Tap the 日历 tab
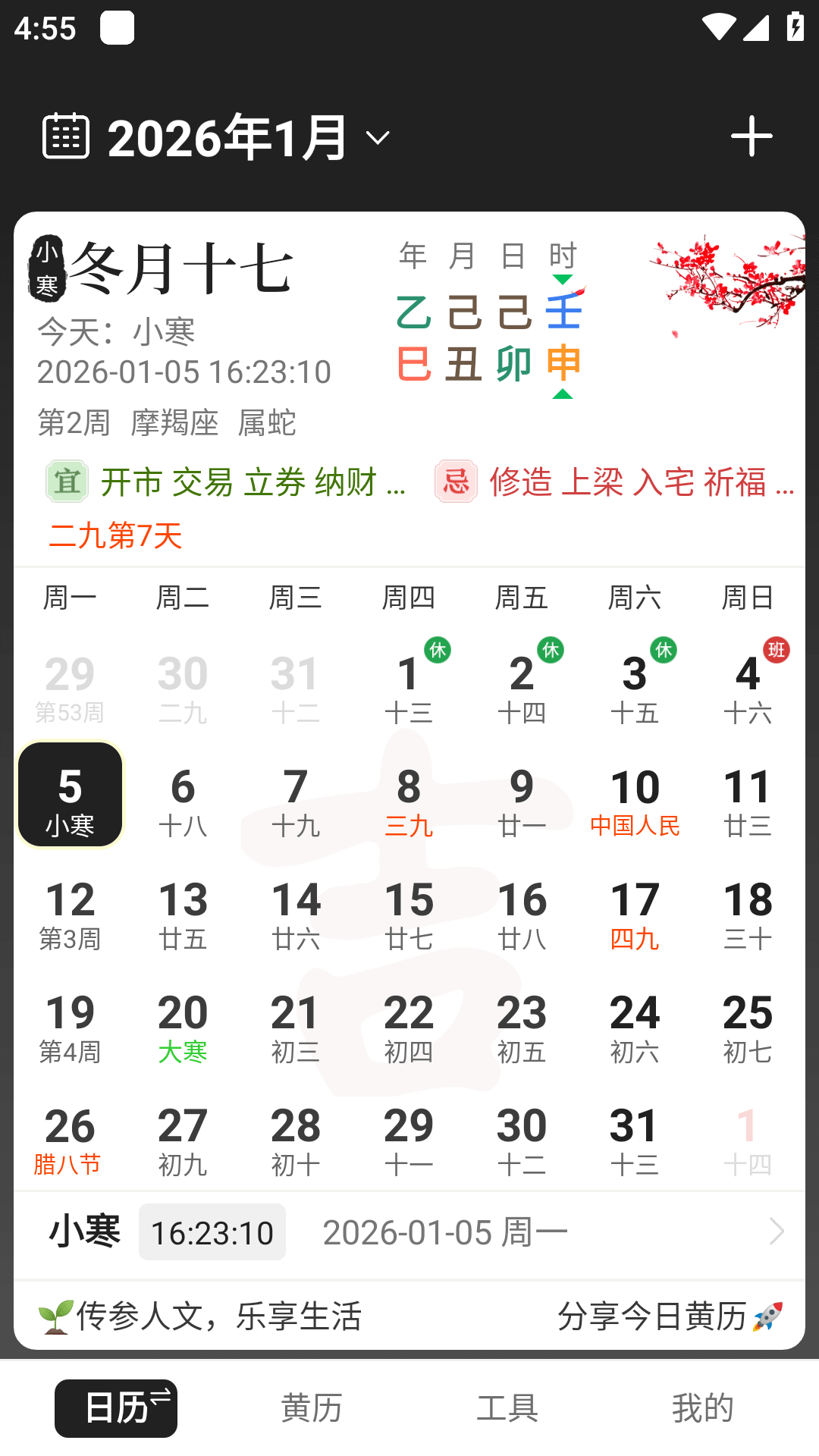The height and width of the screenshot is (1456, 819). coord(116,1408)
